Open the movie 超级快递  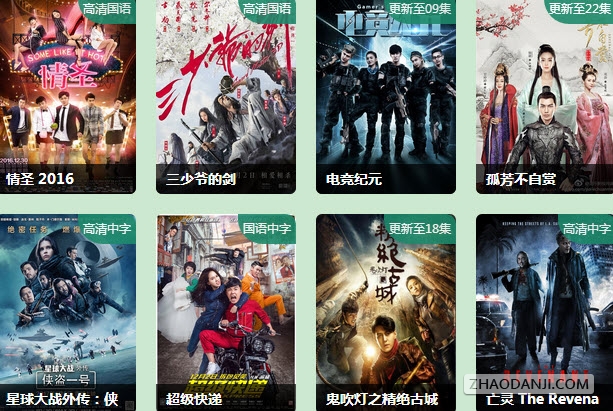[226, 310]
